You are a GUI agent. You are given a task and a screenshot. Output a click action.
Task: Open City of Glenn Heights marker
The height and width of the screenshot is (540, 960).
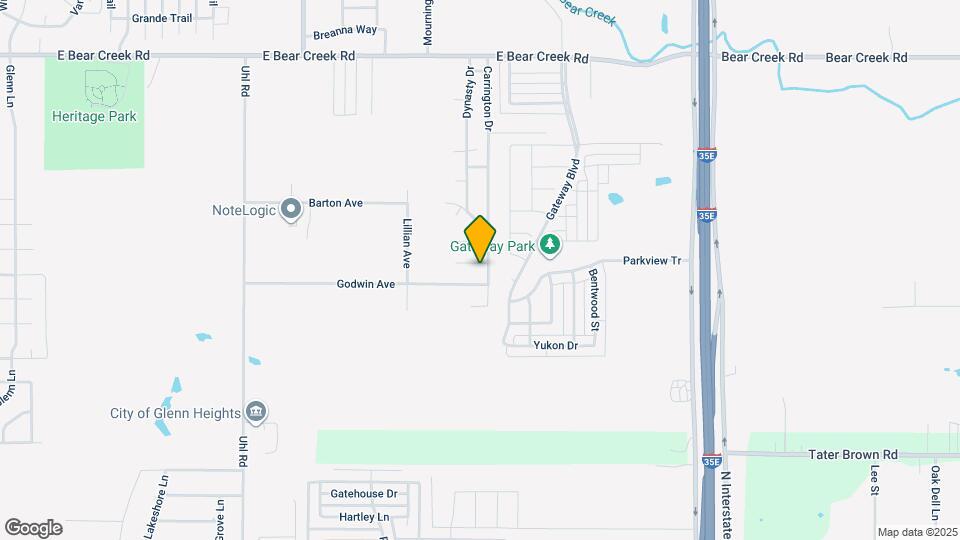coord(256,413)
